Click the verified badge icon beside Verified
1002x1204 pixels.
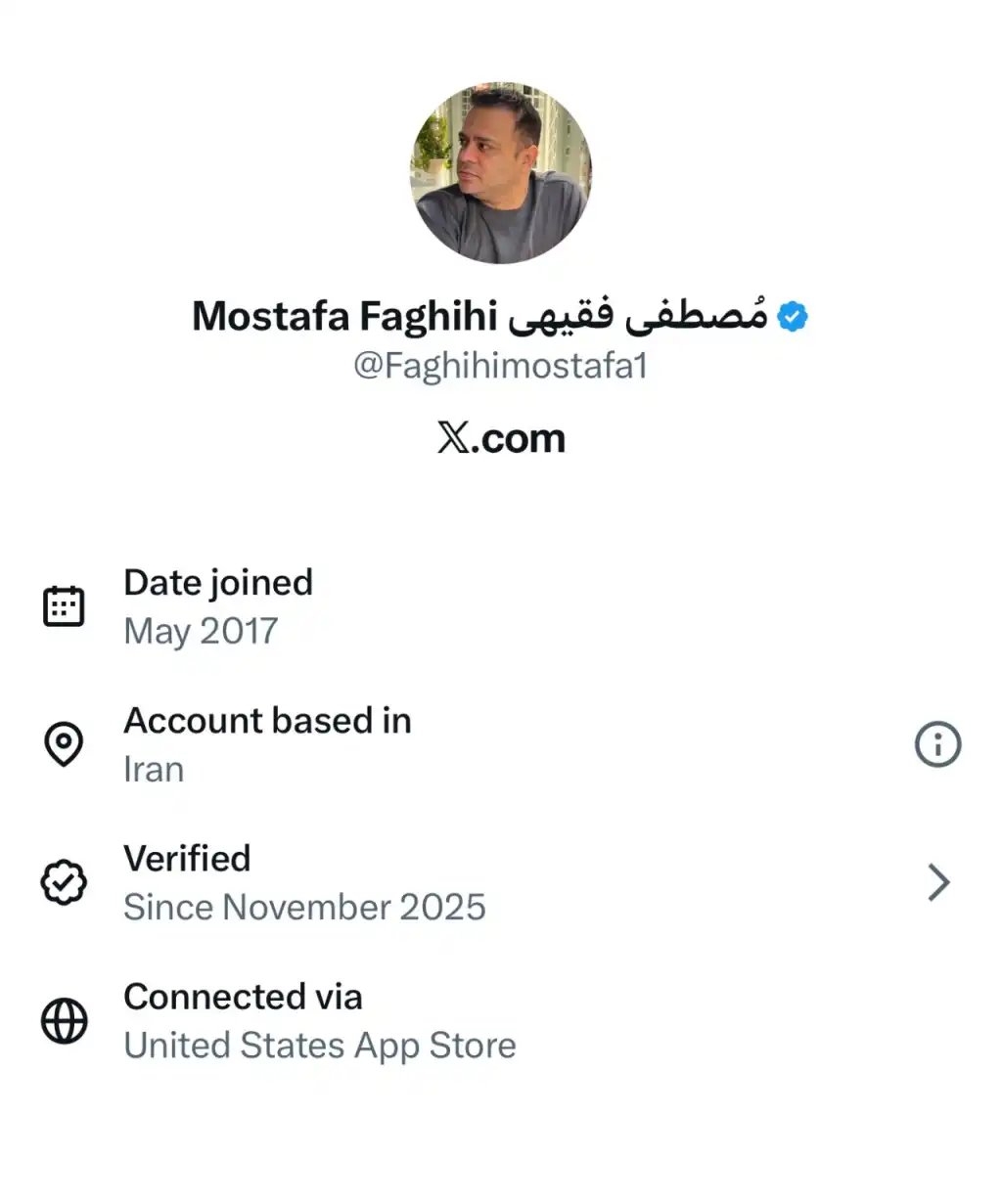pos(63,881)
